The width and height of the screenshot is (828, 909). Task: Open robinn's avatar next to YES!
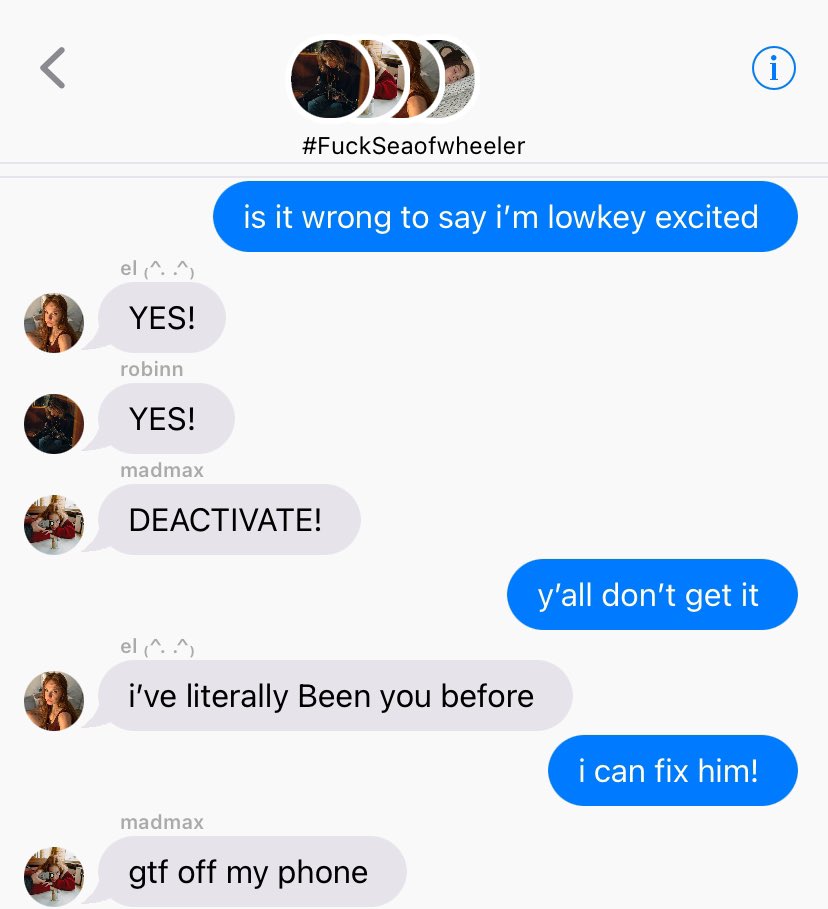point(54,423)
